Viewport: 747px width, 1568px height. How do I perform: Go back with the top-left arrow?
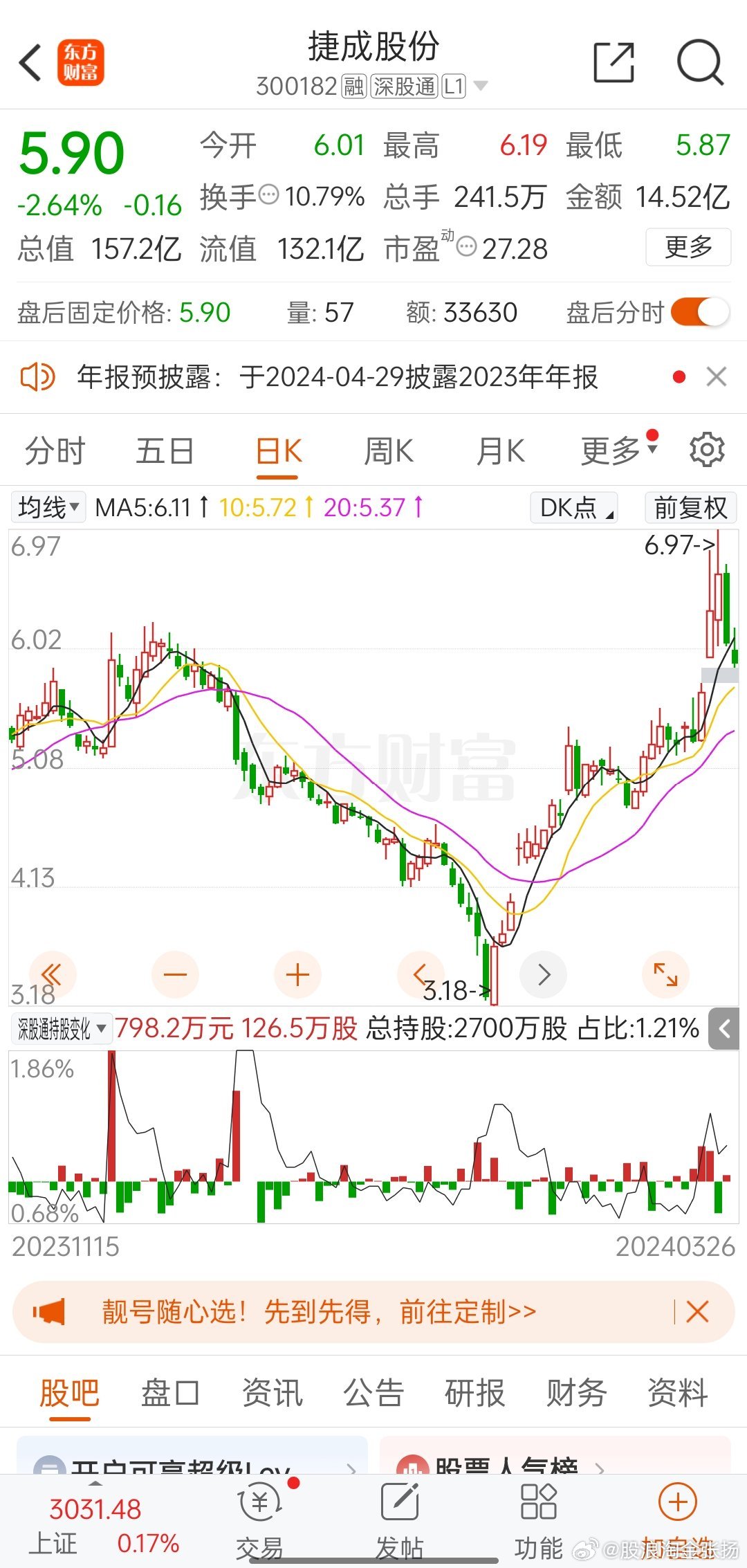(30, 63)
